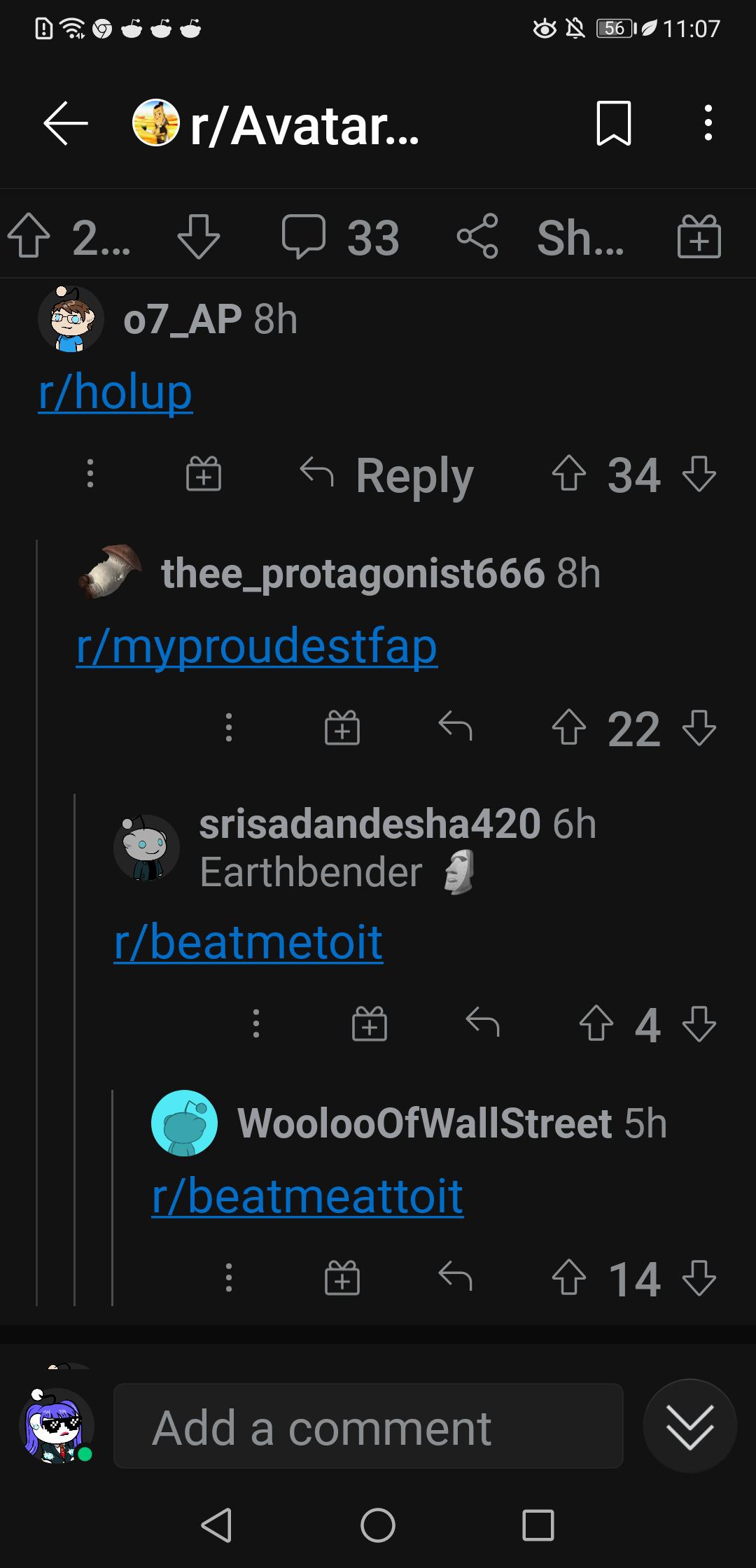Image resolution: width=756 pixels, height=1568 pixels.
Task: Tap the Add a comment field
Action: coord(368,1428)
